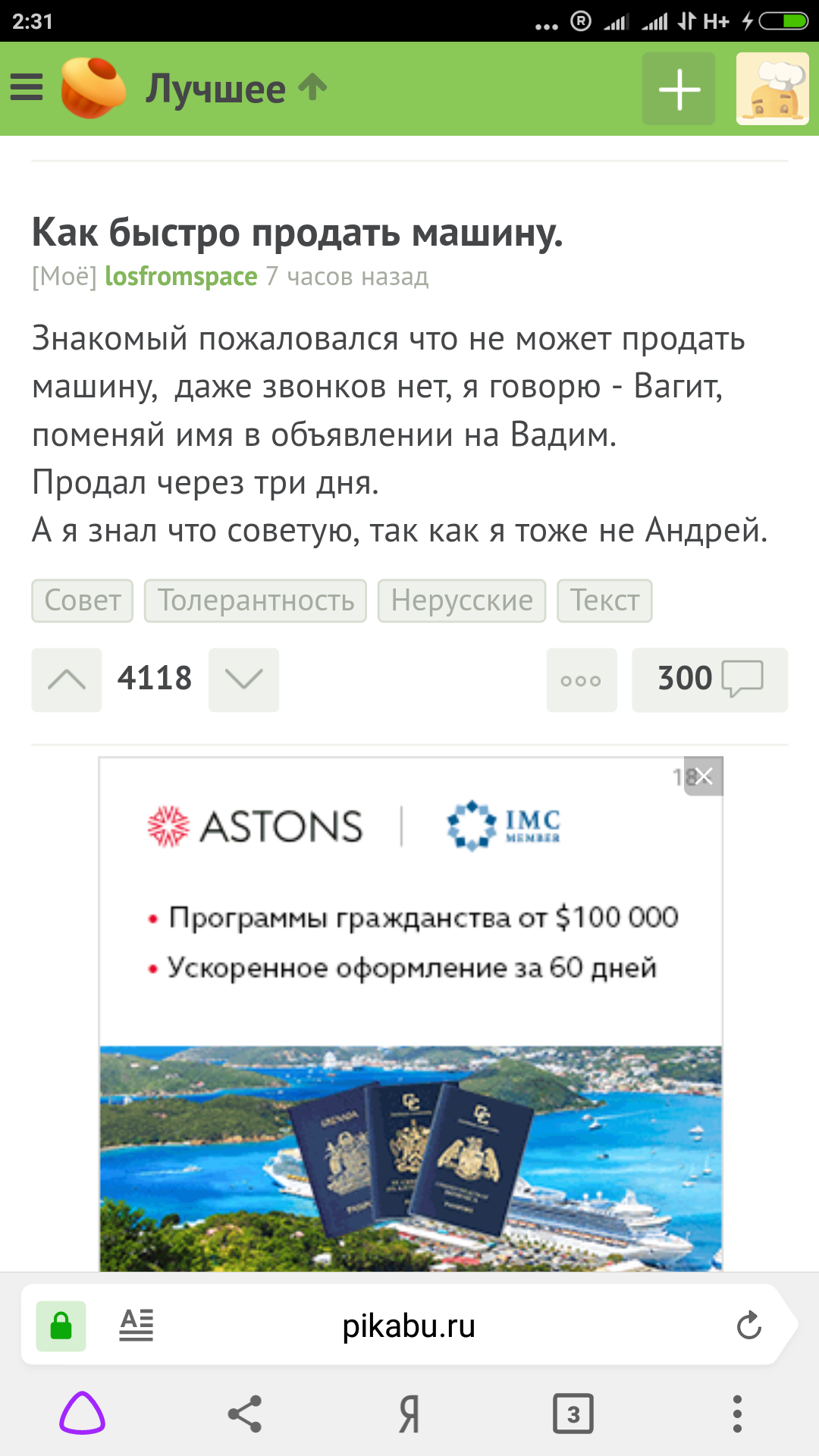
Task: Create a new post with plus button
Action: [x=679, y=89]
